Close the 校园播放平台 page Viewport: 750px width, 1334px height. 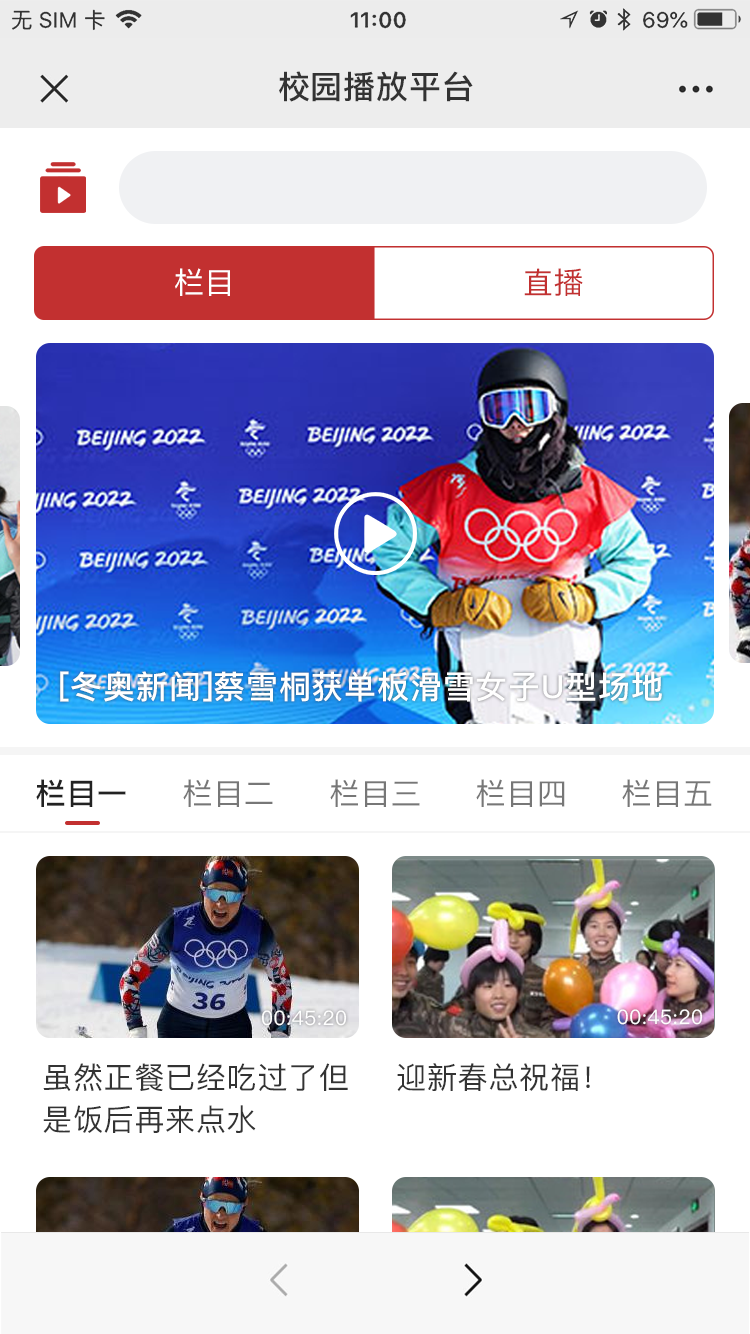(x=54, y=89)
